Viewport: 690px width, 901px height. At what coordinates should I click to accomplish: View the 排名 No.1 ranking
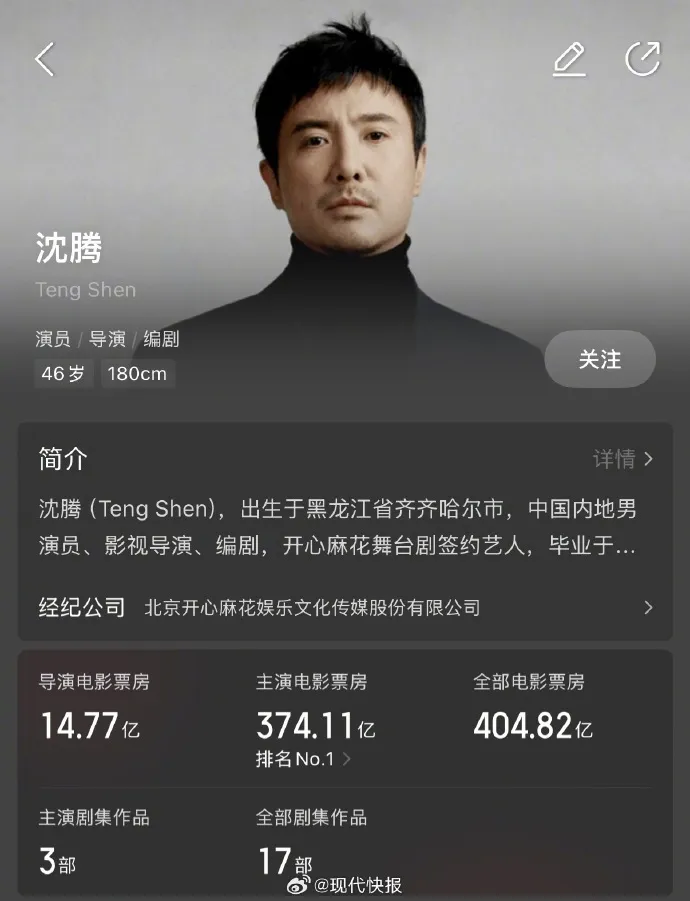click(303, 759)
